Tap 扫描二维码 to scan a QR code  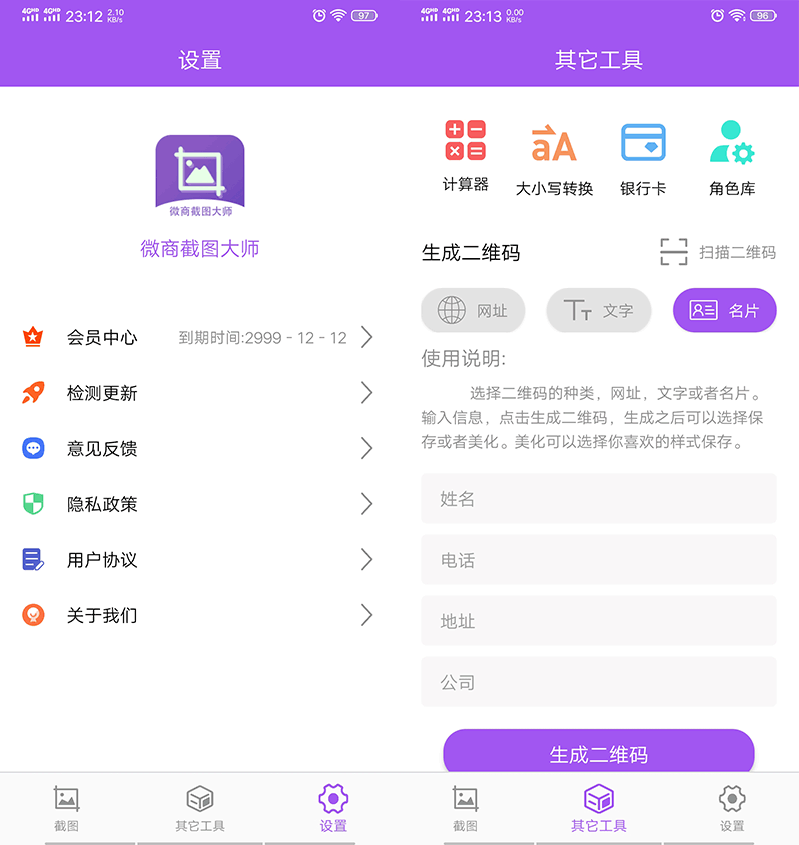click(718, 253)
